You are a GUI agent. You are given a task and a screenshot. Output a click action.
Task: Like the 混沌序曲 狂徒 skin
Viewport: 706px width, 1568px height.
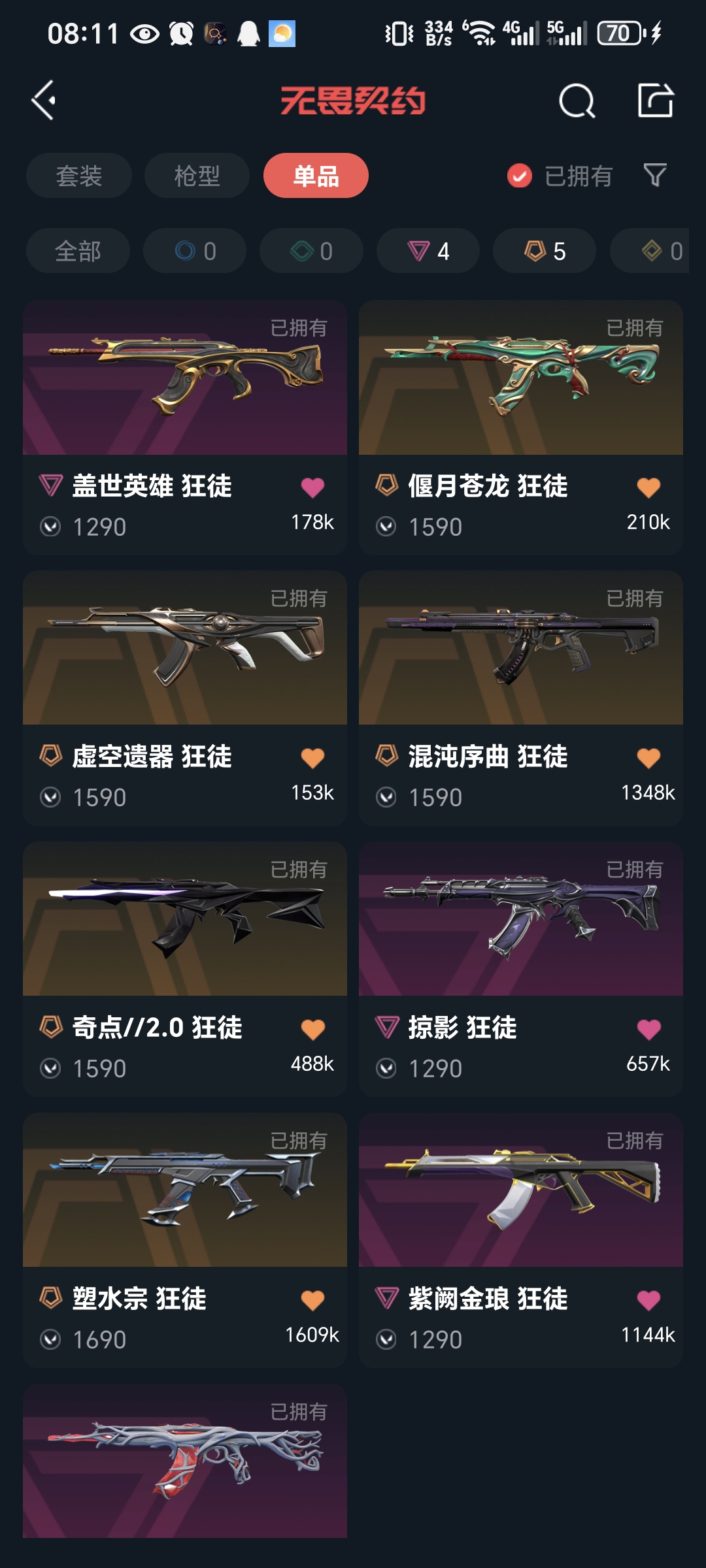coord(648,759)
